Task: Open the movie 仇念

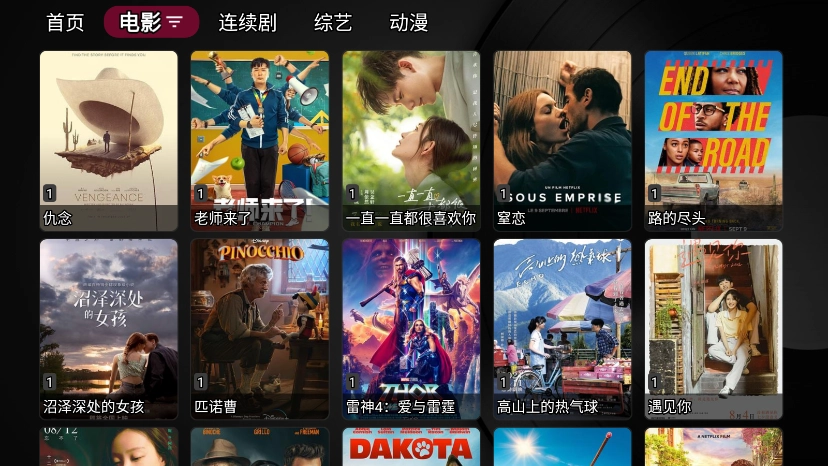Action: (109, 140)
